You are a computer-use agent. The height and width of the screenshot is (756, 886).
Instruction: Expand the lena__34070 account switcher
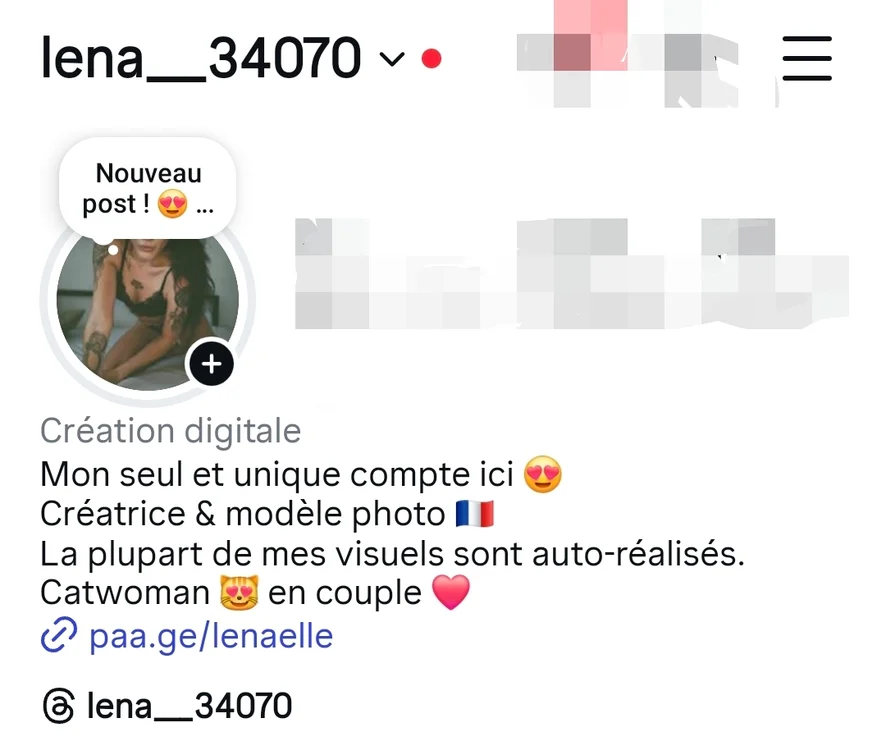click(393, 59)
